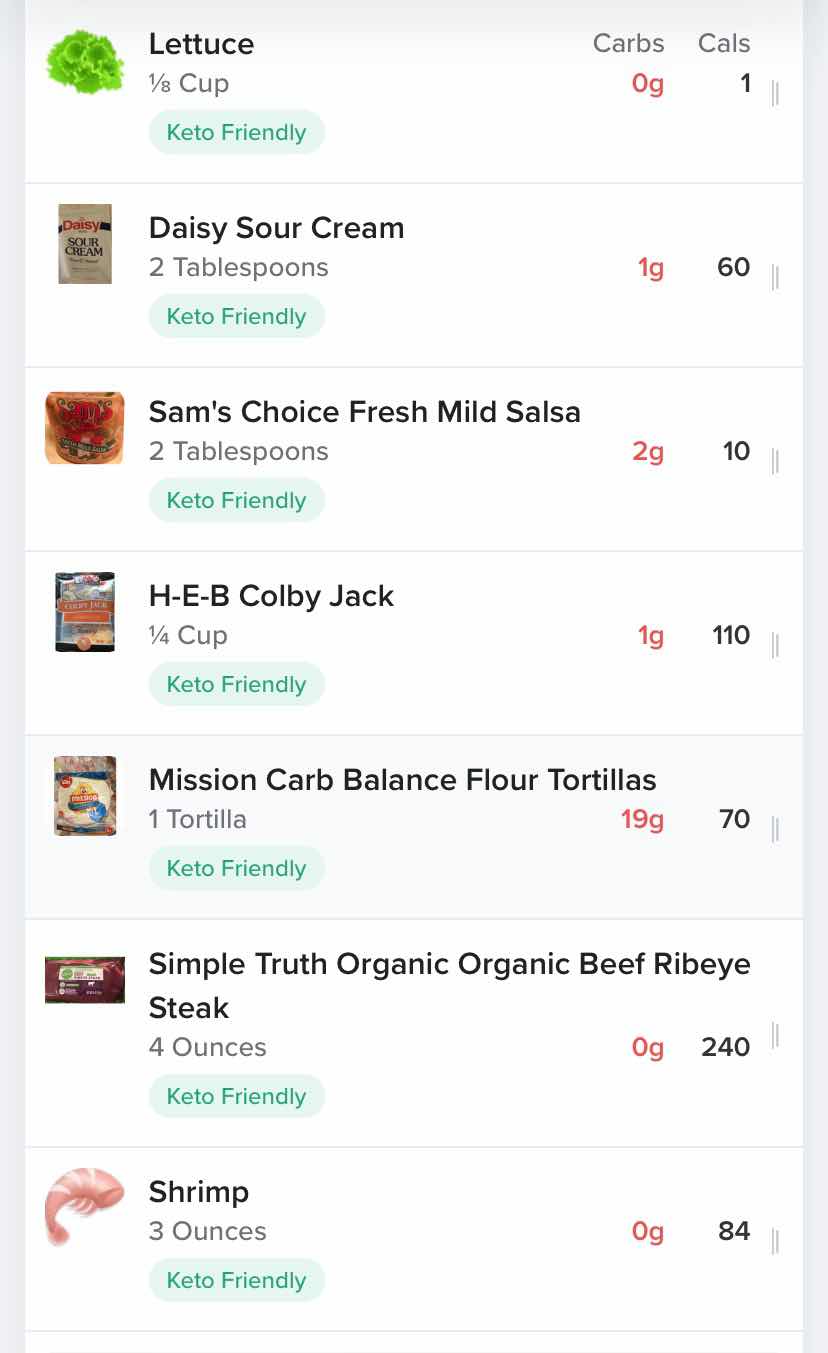Select the Shrimp food entry
The image size is (828, 1353).
pyautogui.click(x=199, y=1192)
